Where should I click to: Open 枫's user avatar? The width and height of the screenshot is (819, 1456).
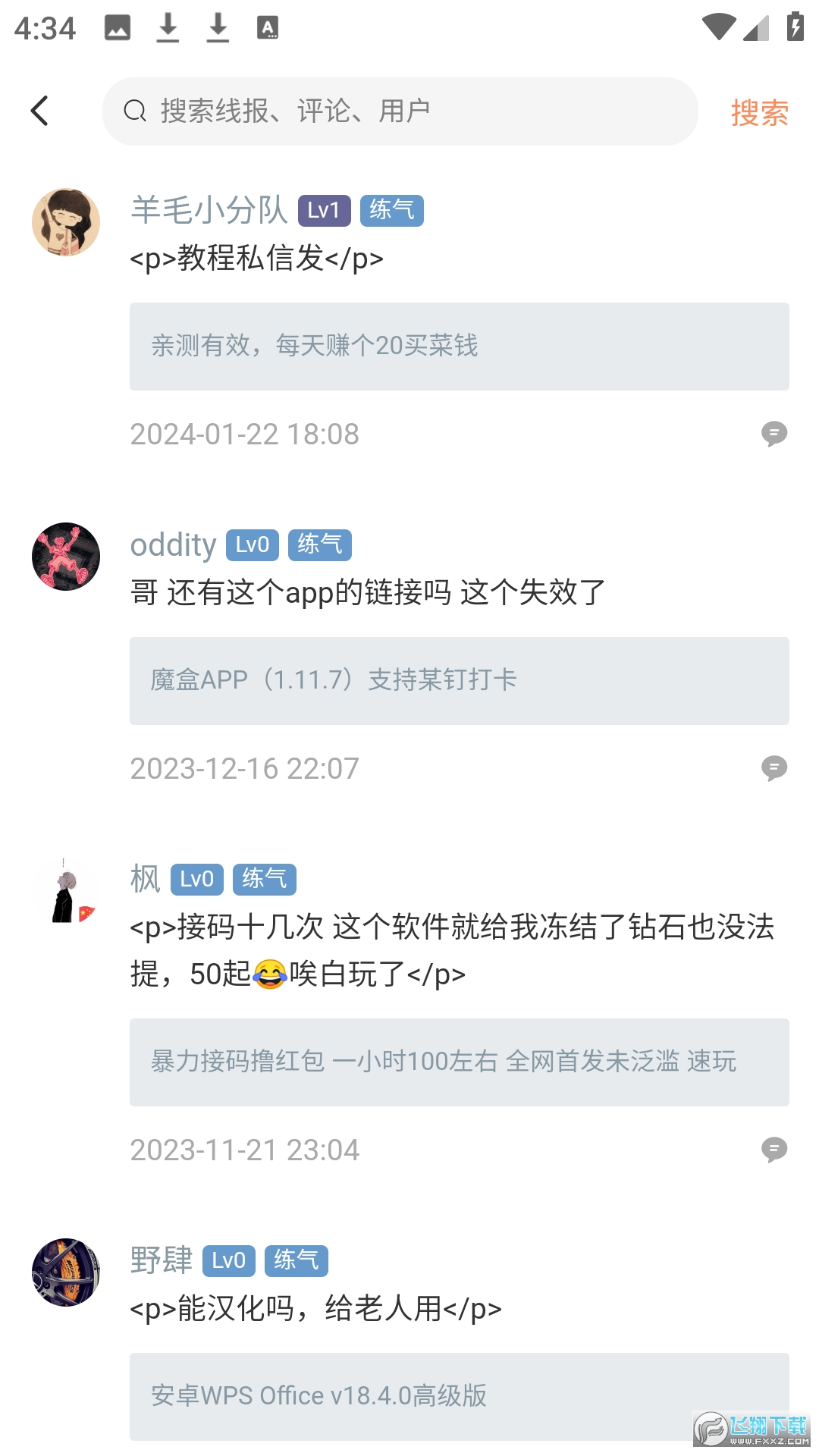(x=66, y=891)
